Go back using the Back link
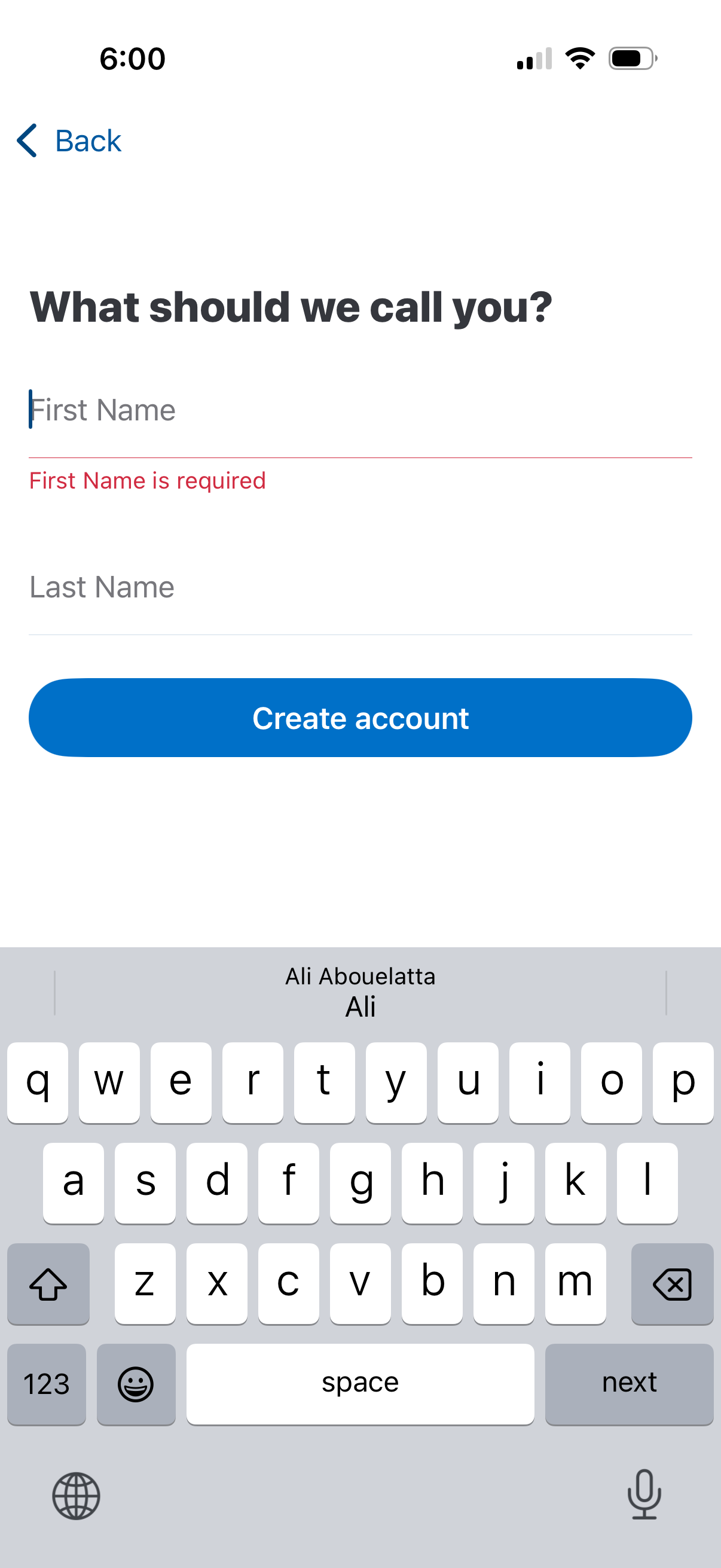This screenshot has width=721, height=1568. (x=88, y=140)
